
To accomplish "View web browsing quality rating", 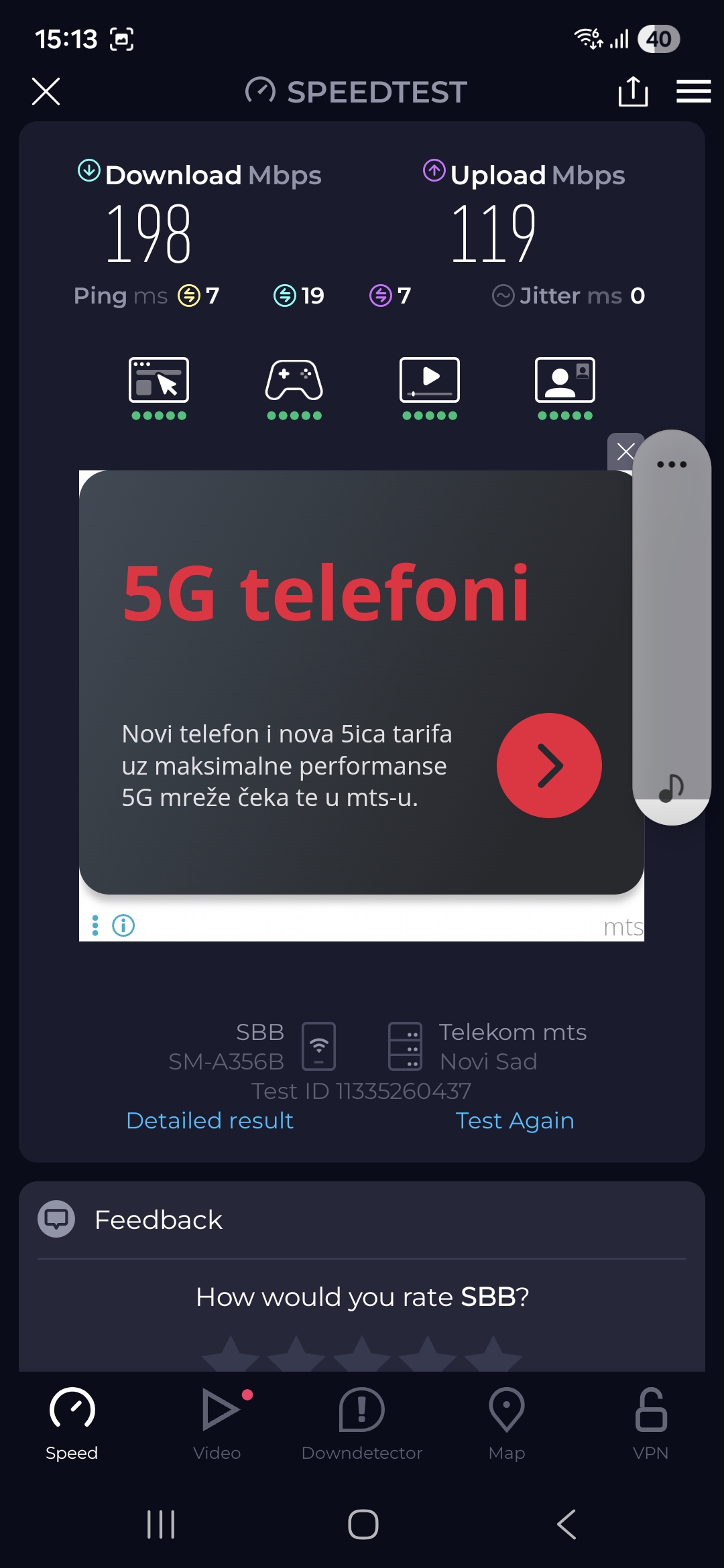I will coord(159,387).
